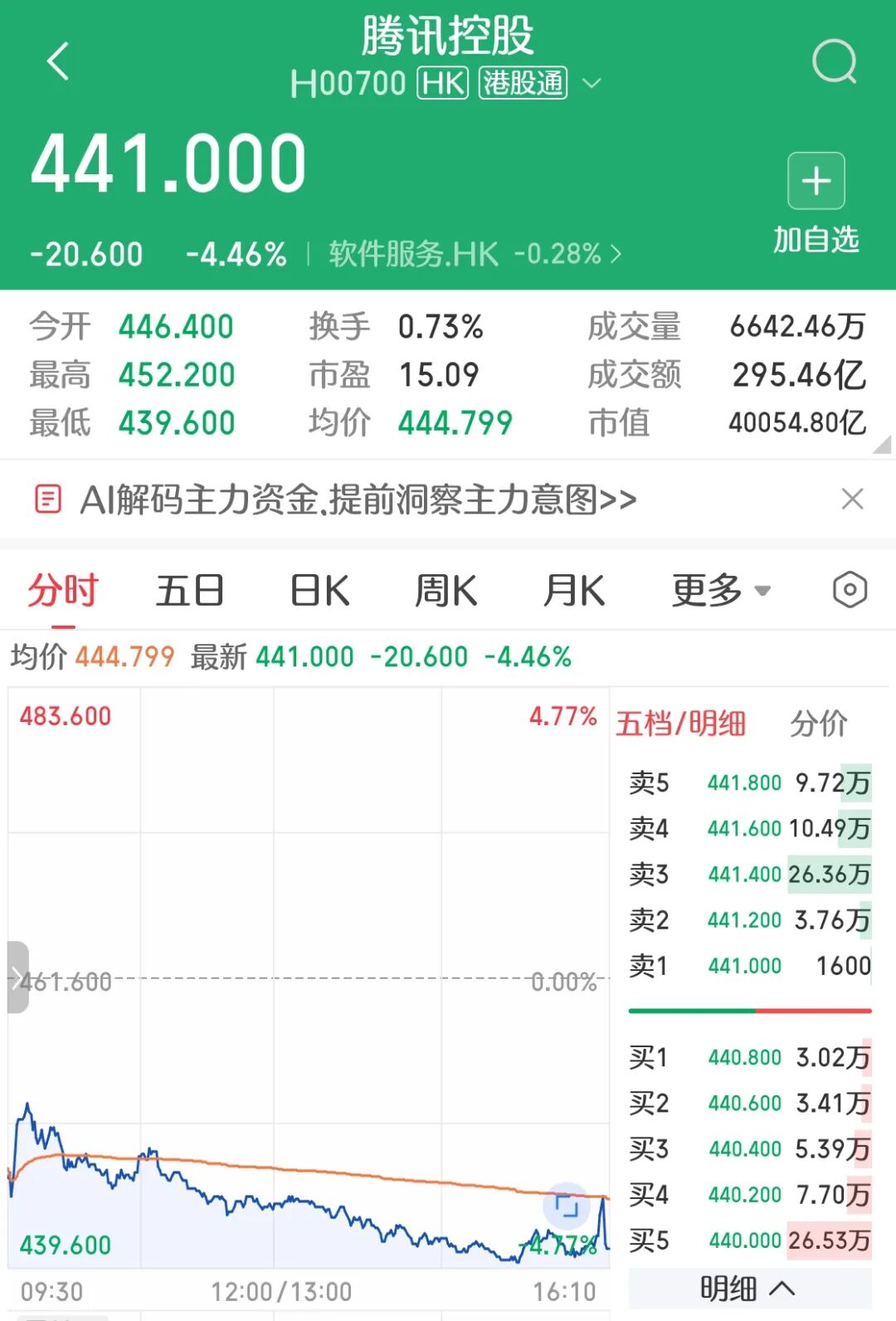Open the search magnifier icon

click(x=835, y=61)
